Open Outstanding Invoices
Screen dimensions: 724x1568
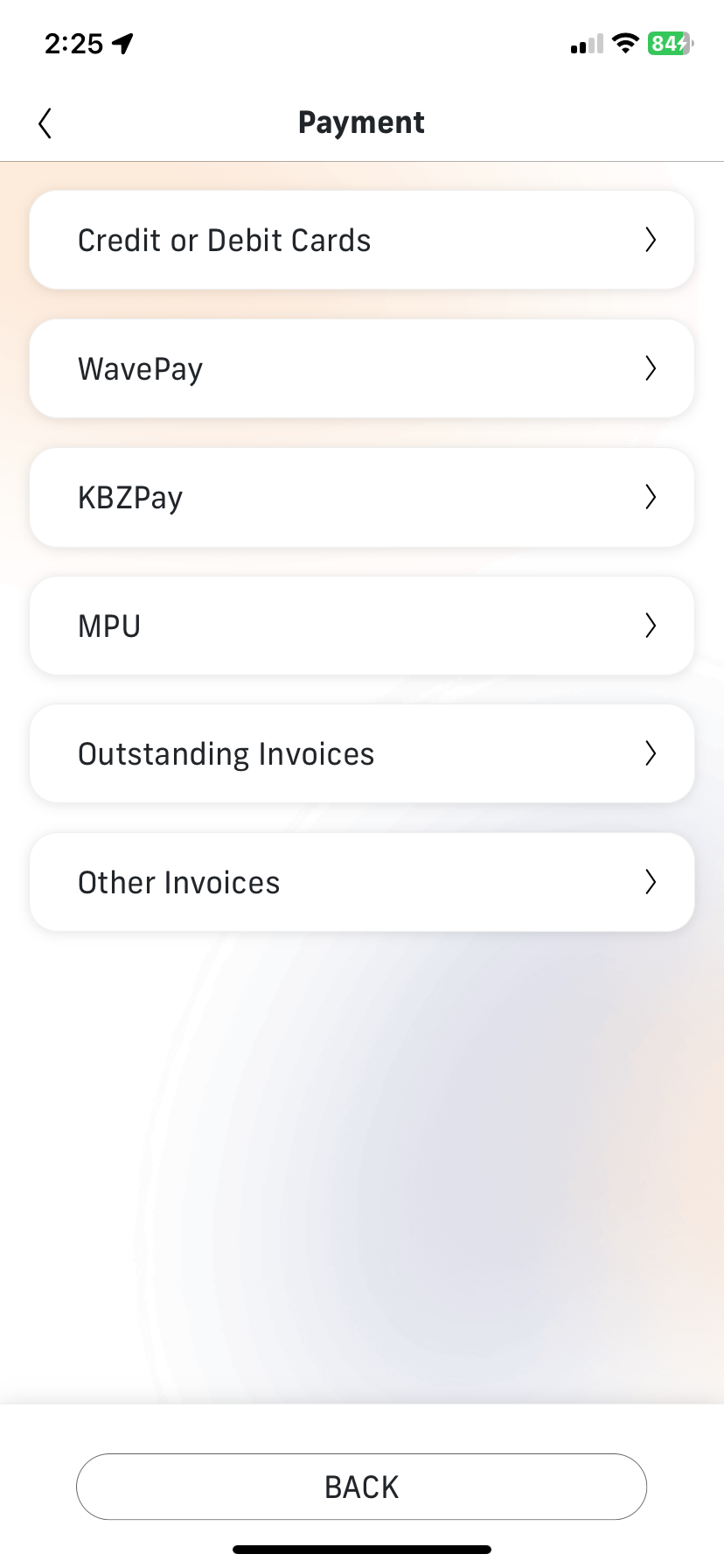coord(361,753)
